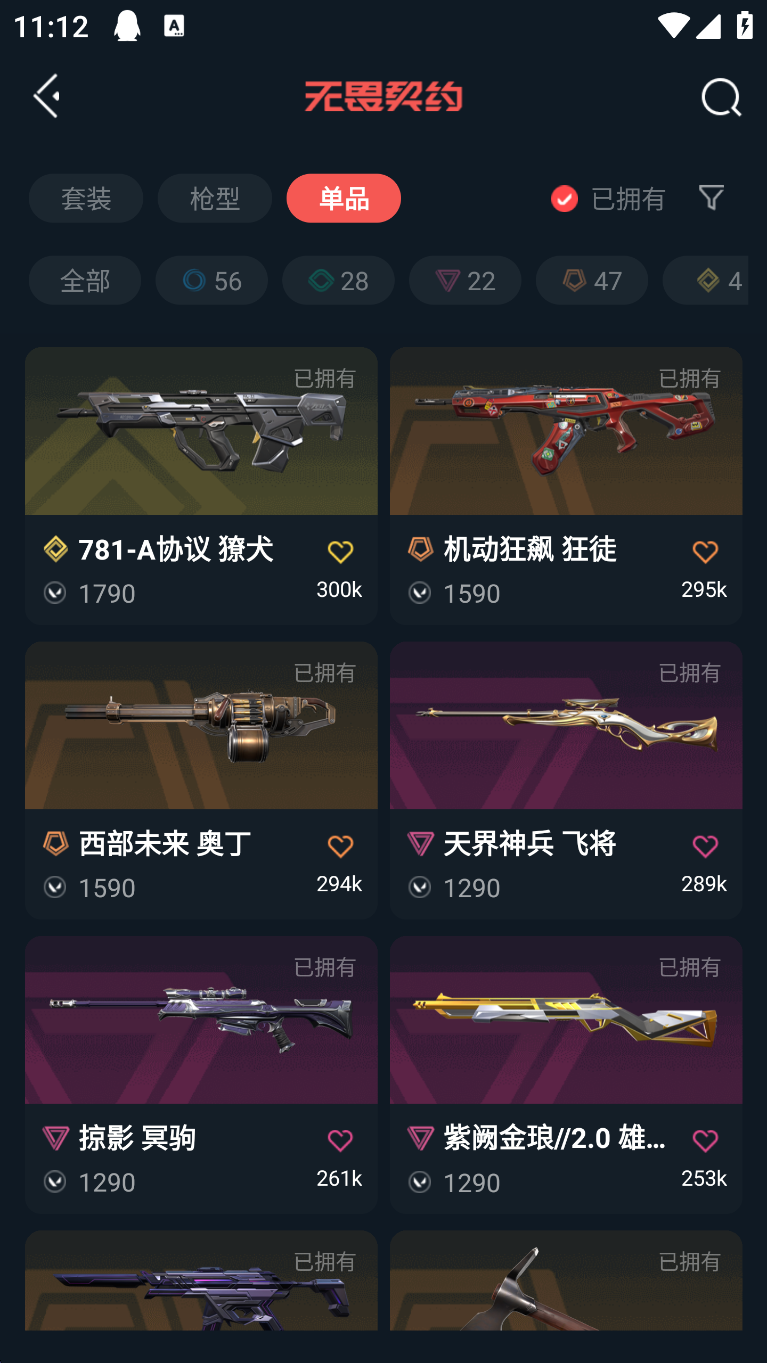Switch to the 枪型 tab
The image size is (767, 1363).
(214, 198)
